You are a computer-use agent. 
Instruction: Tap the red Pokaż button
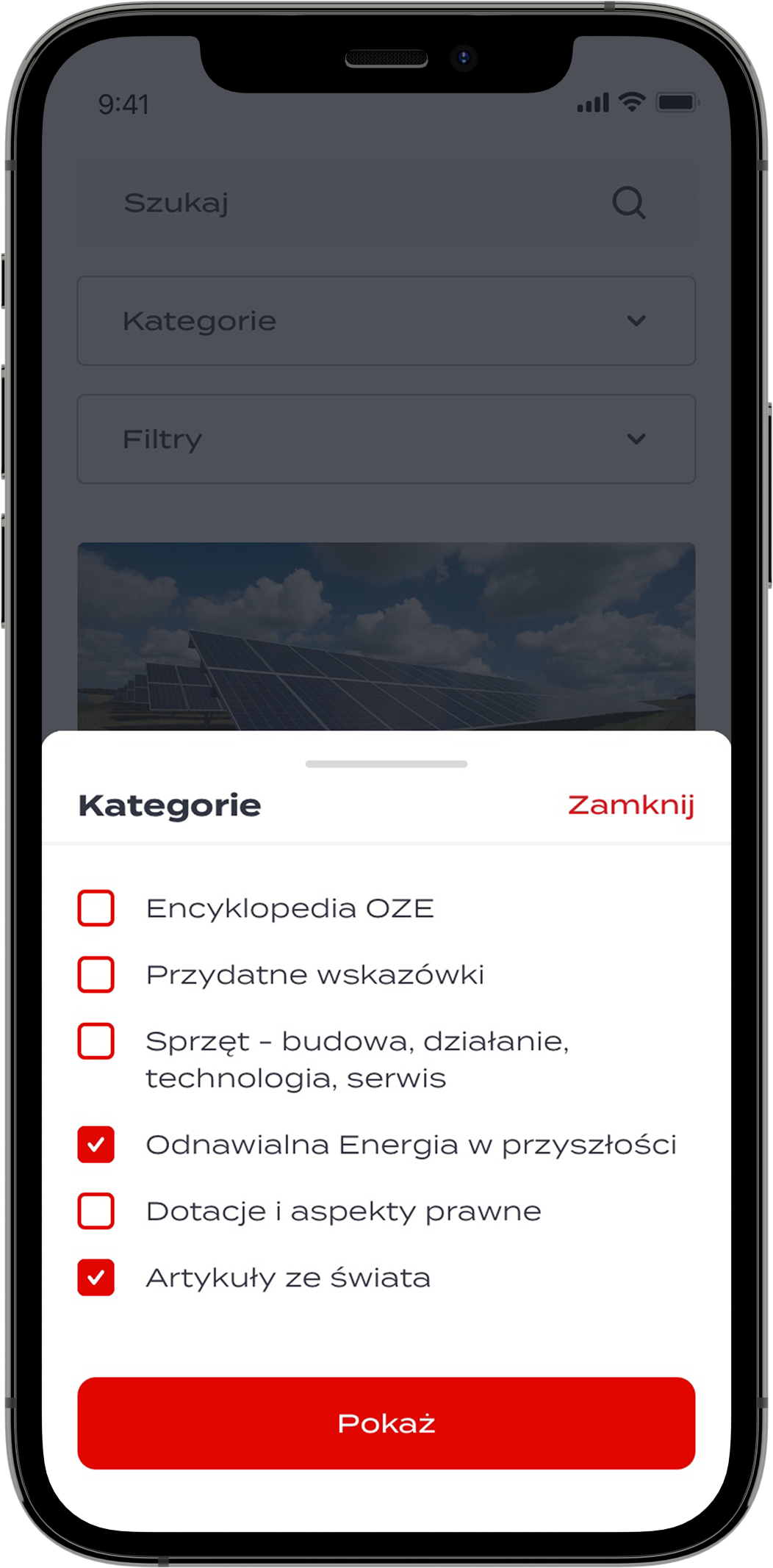pyautogui.click(x=386, y=1423)
